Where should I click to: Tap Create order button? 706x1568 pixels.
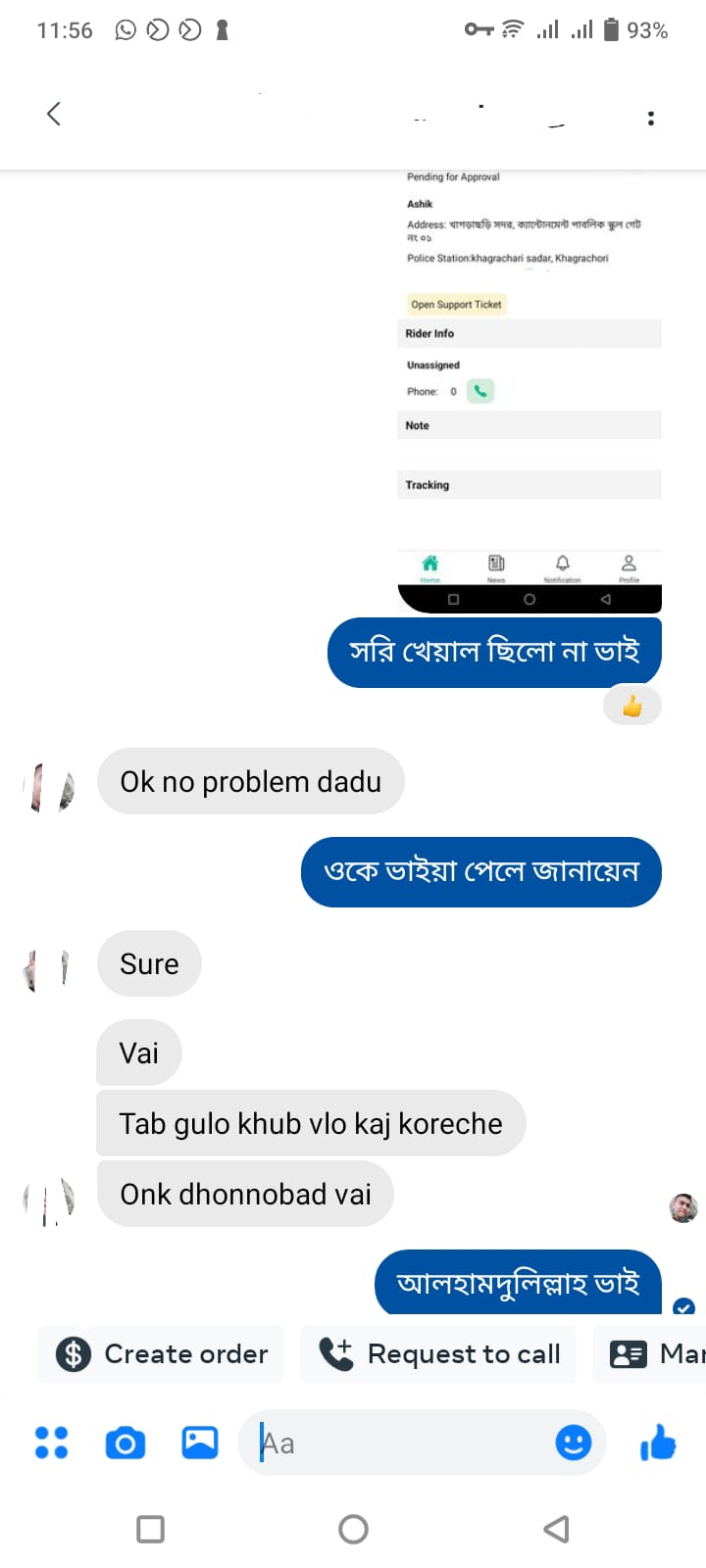pos(162,1354)
